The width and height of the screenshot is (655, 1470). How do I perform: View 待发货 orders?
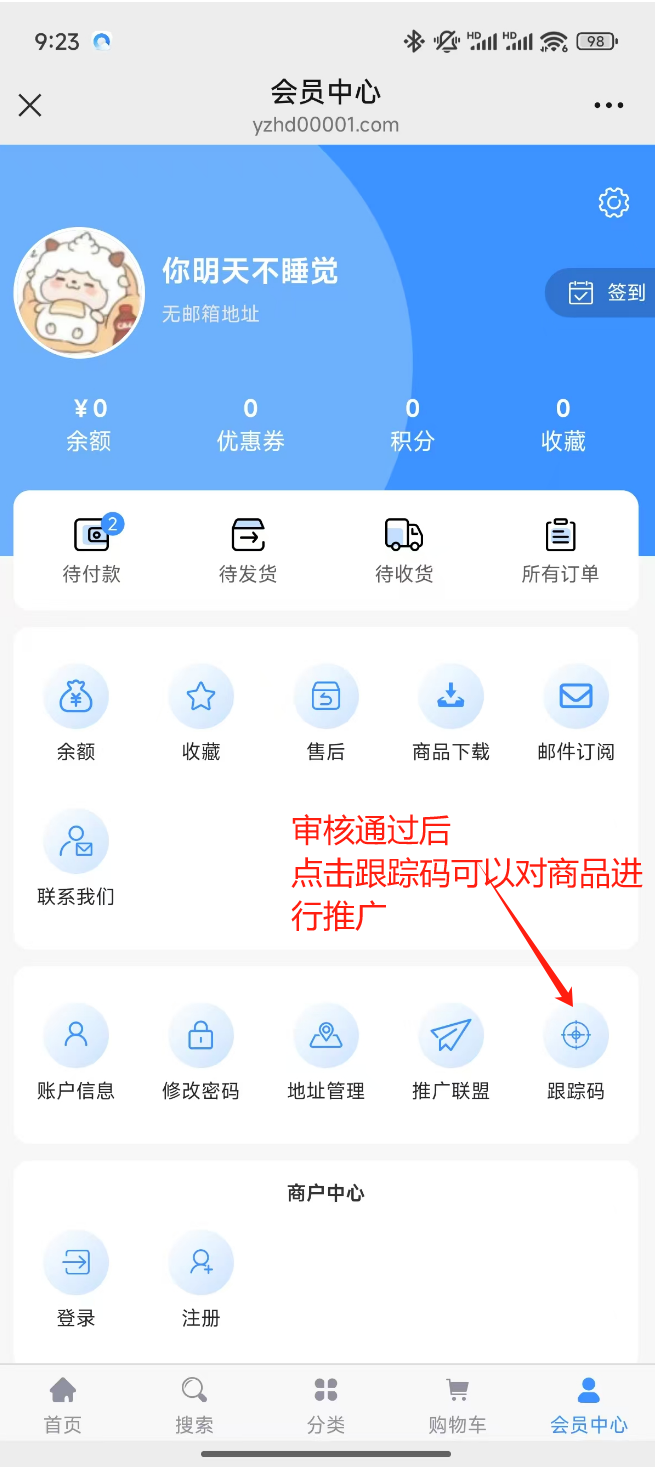pyautogui.click(x=248, y=548)
